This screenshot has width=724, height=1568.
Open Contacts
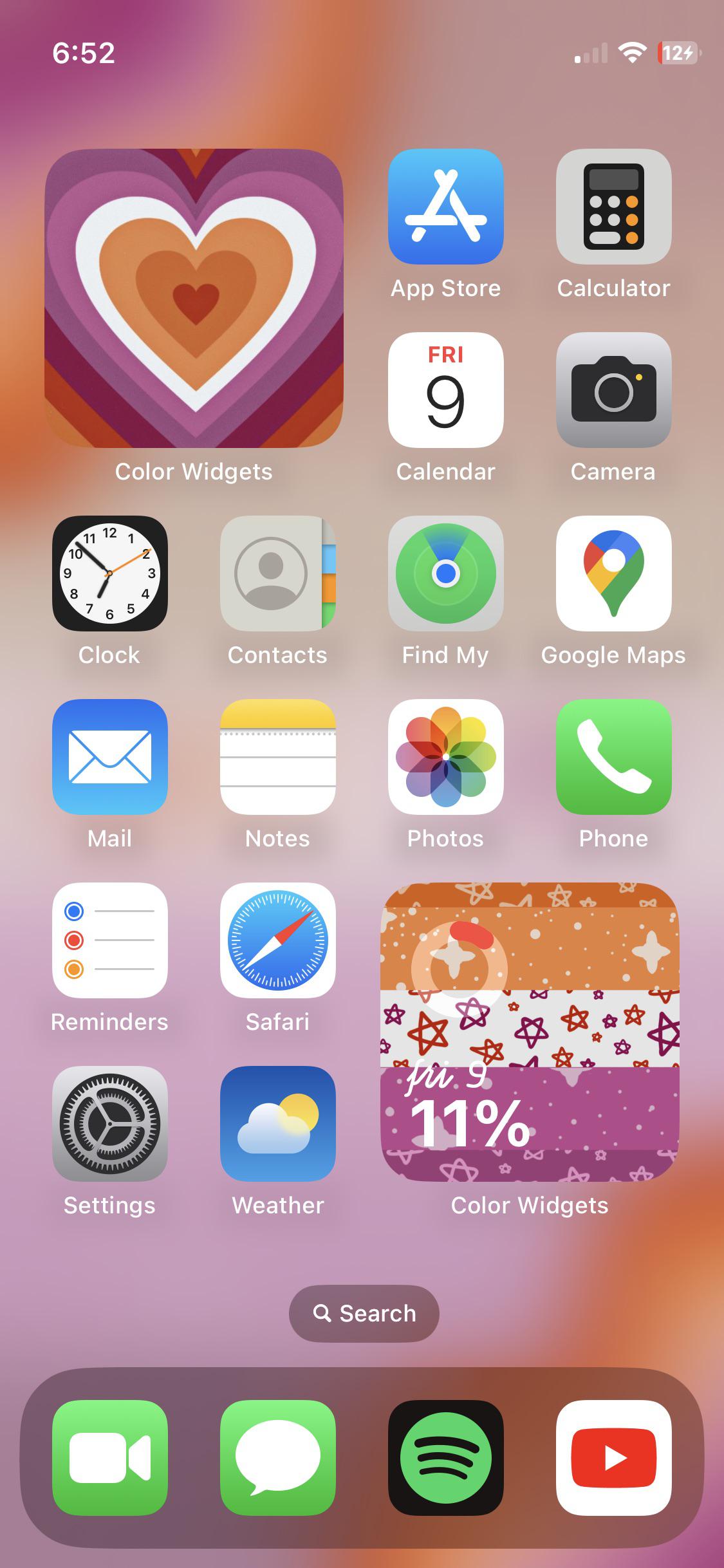pos(277,575)
